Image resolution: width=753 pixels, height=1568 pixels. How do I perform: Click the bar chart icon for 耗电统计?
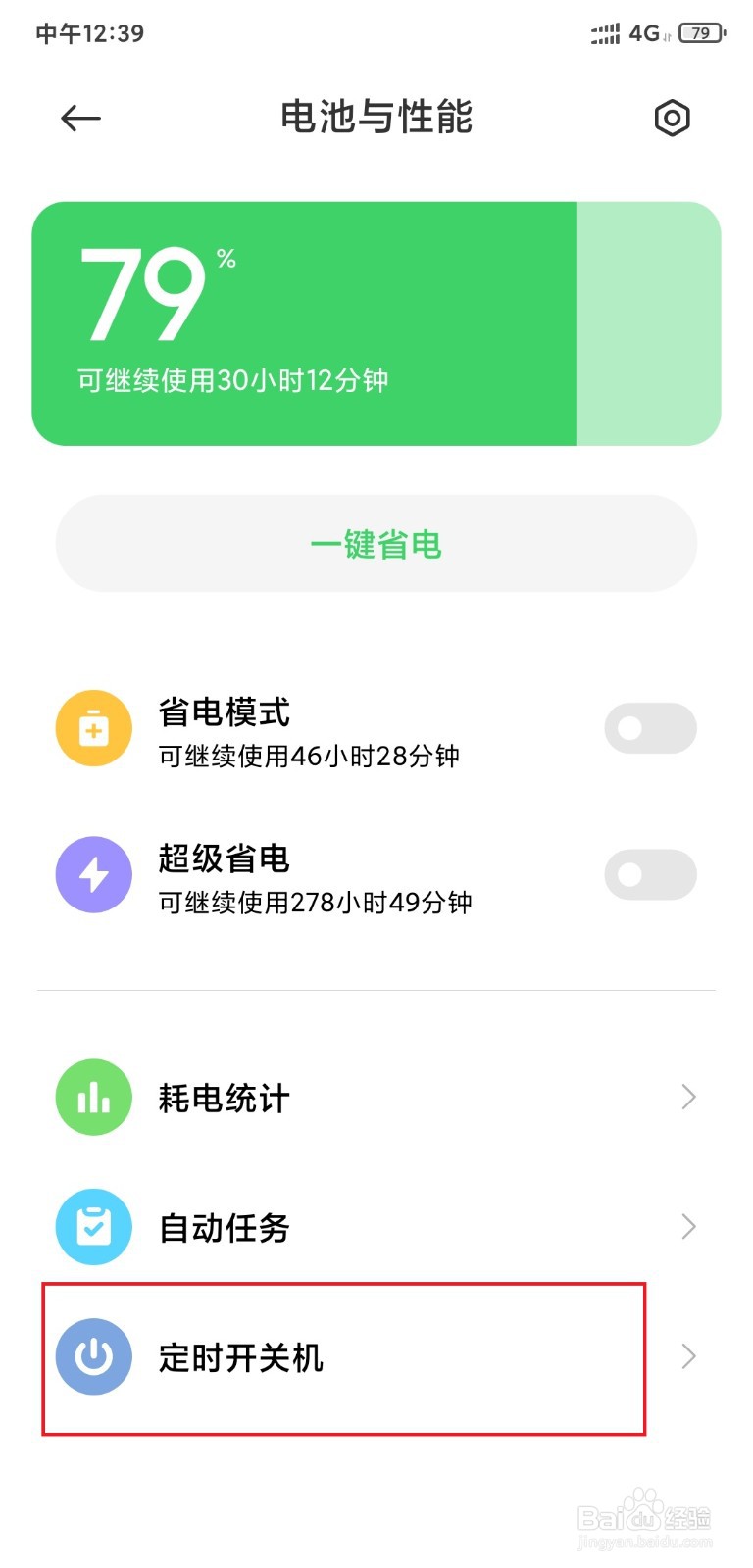point(93,1098)
